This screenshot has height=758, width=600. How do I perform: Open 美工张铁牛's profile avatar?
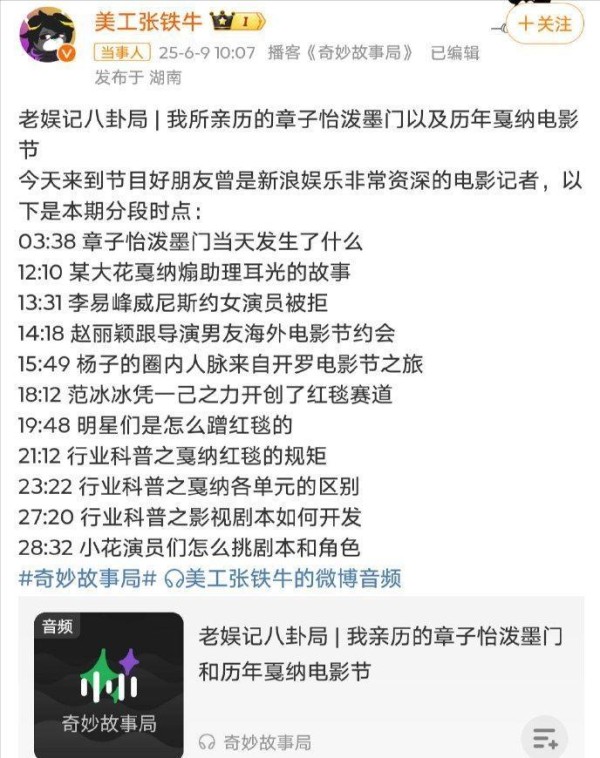48,37
